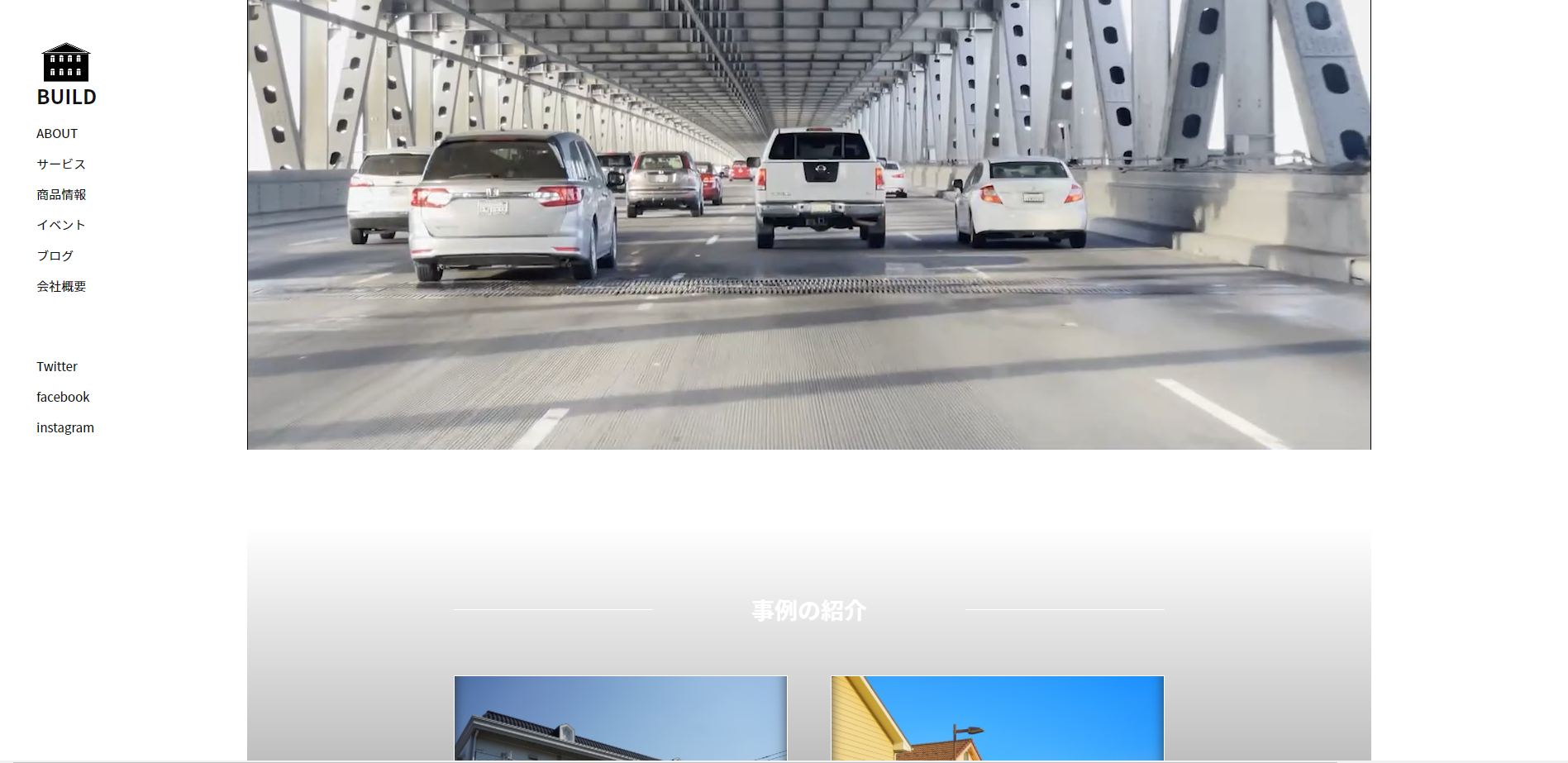Open the Twitter link

pos(57,366)
